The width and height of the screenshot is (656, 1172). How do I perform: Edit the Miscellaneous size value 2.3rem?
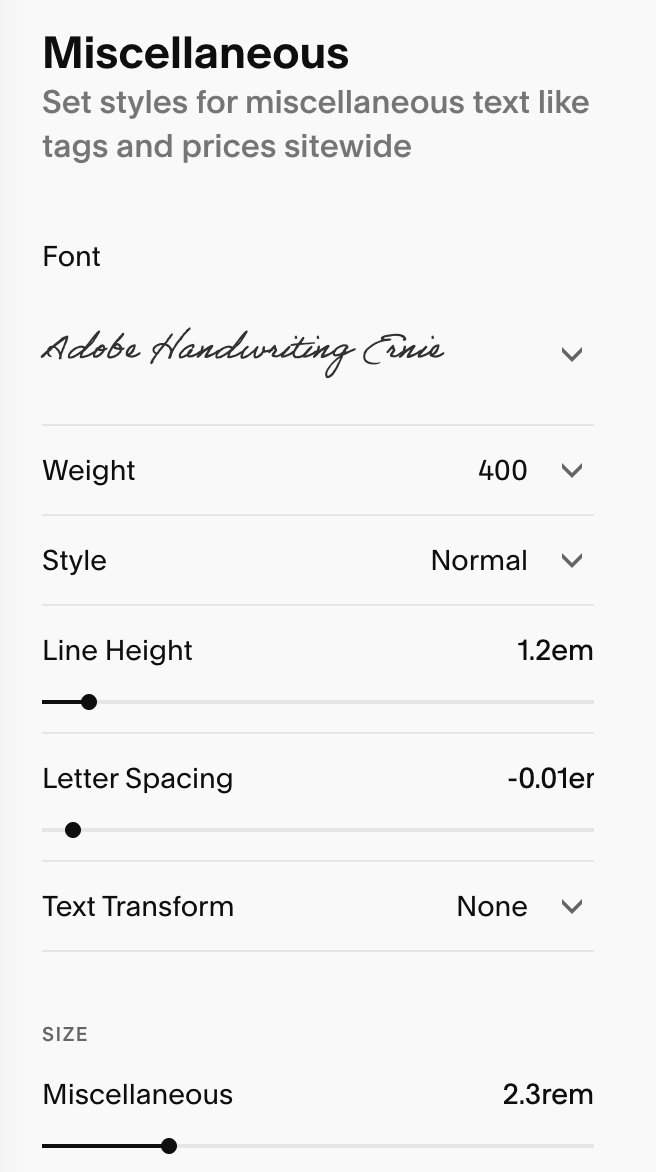[548, 1094]
